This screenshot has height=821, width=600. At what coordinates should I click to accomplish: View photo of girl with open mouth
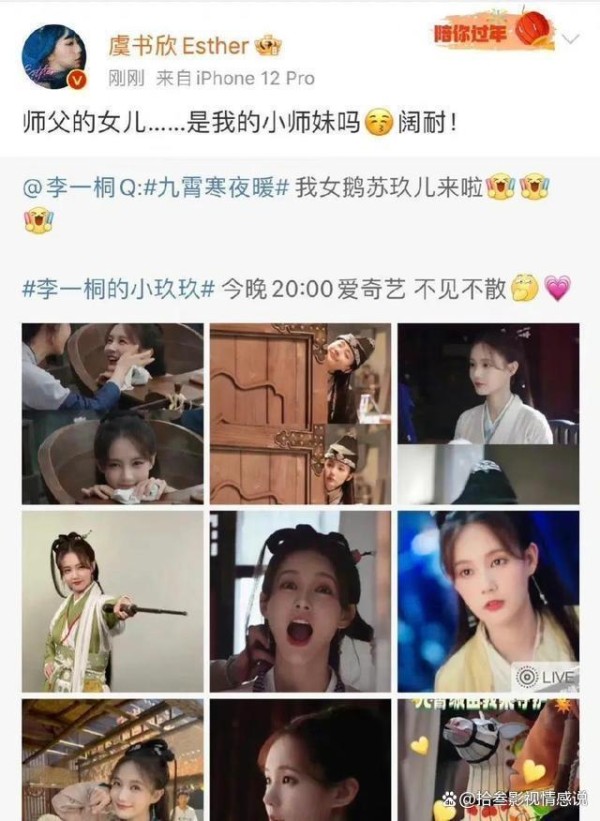(x=300, y=600)
